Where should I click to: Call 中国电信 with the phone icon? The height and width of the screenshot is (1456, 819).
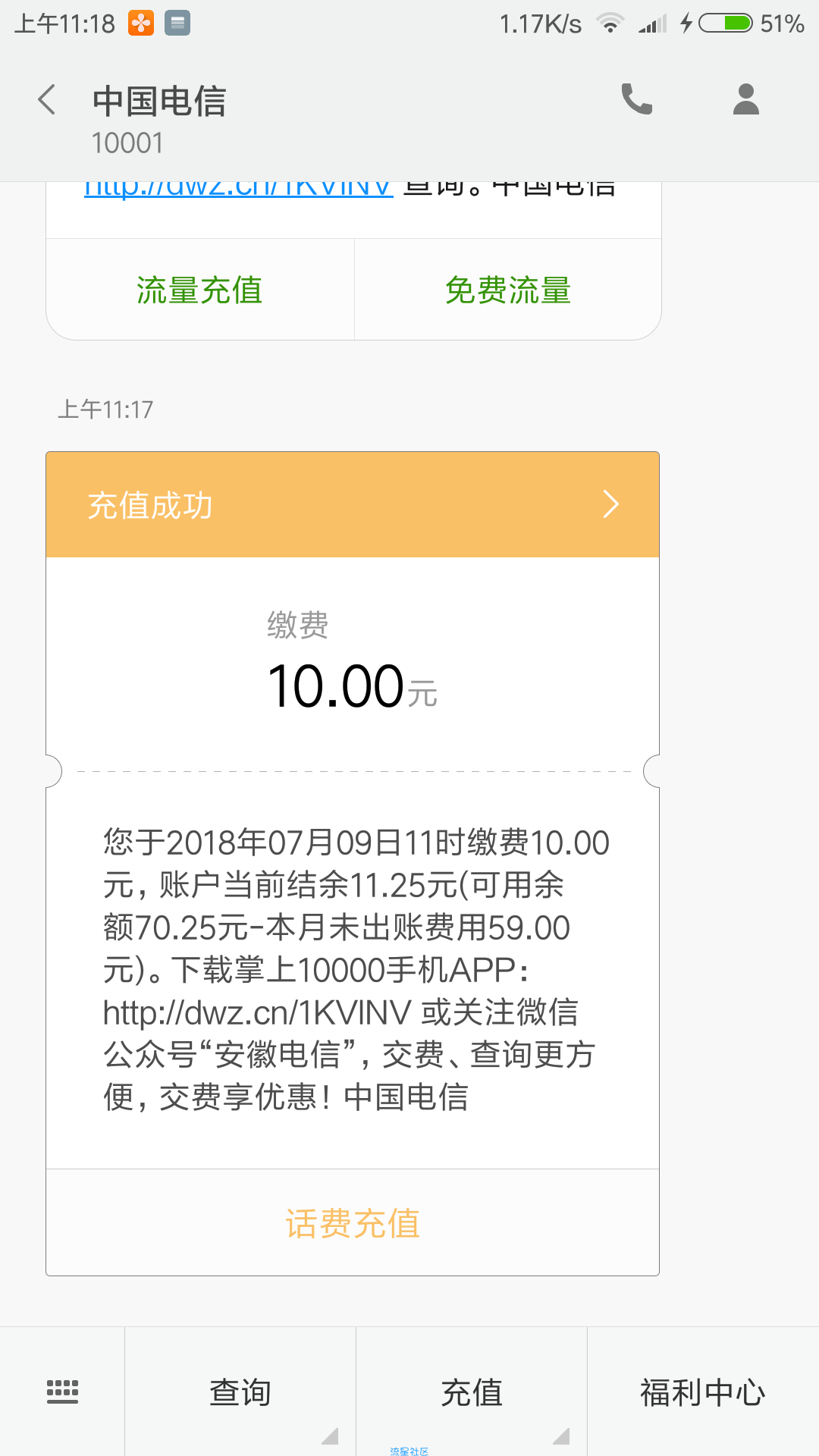click(637, 99)
